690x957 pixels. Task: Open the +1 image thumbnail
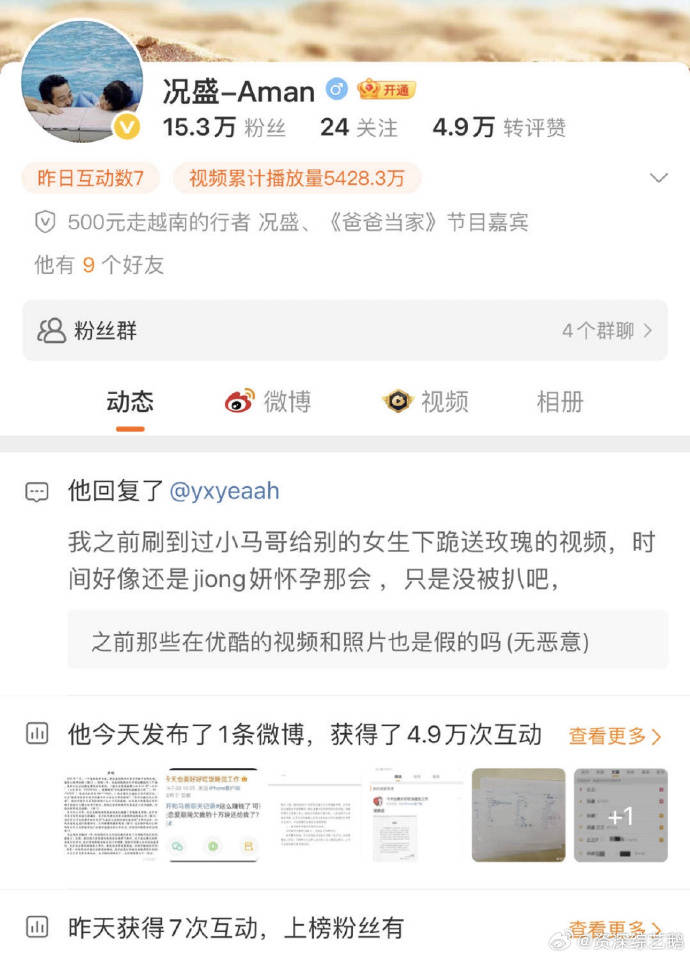click(x=620, y=815)
